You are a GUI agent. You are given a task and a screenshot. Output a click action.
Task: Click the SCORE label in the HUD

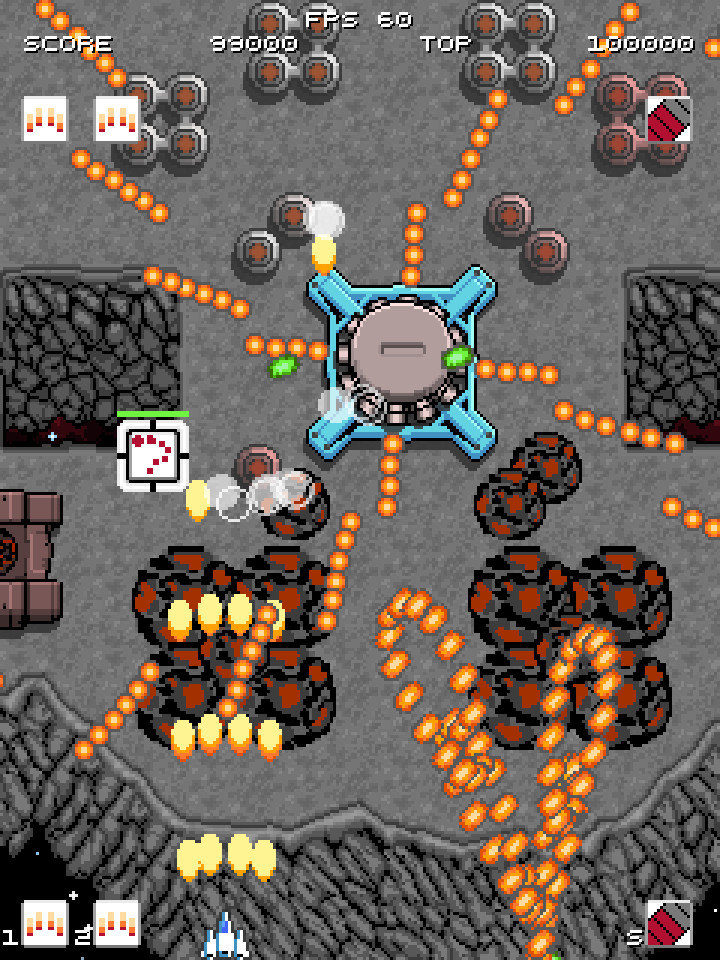point(66,43)
